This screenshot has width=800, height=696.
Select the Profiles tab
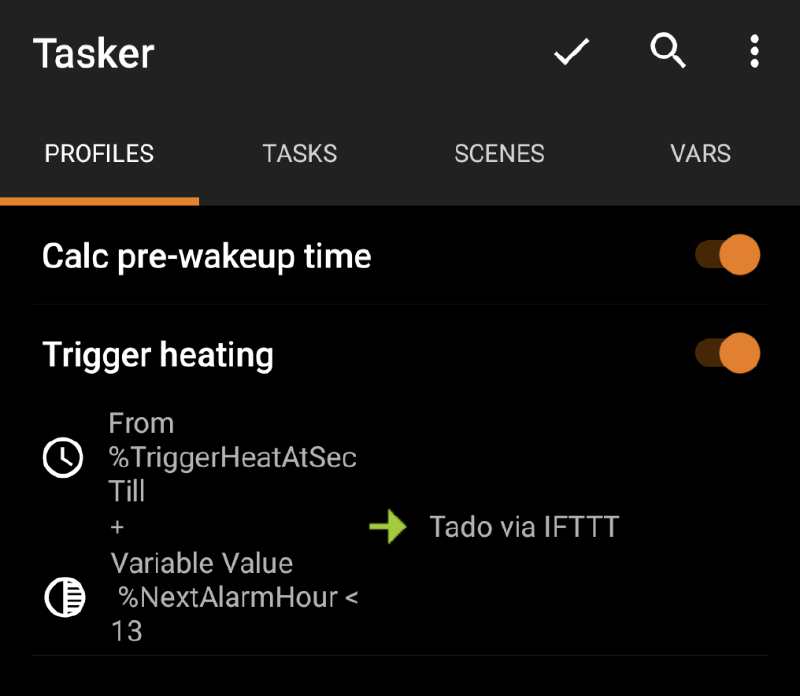pyautogui.click(x=99, y=154)
